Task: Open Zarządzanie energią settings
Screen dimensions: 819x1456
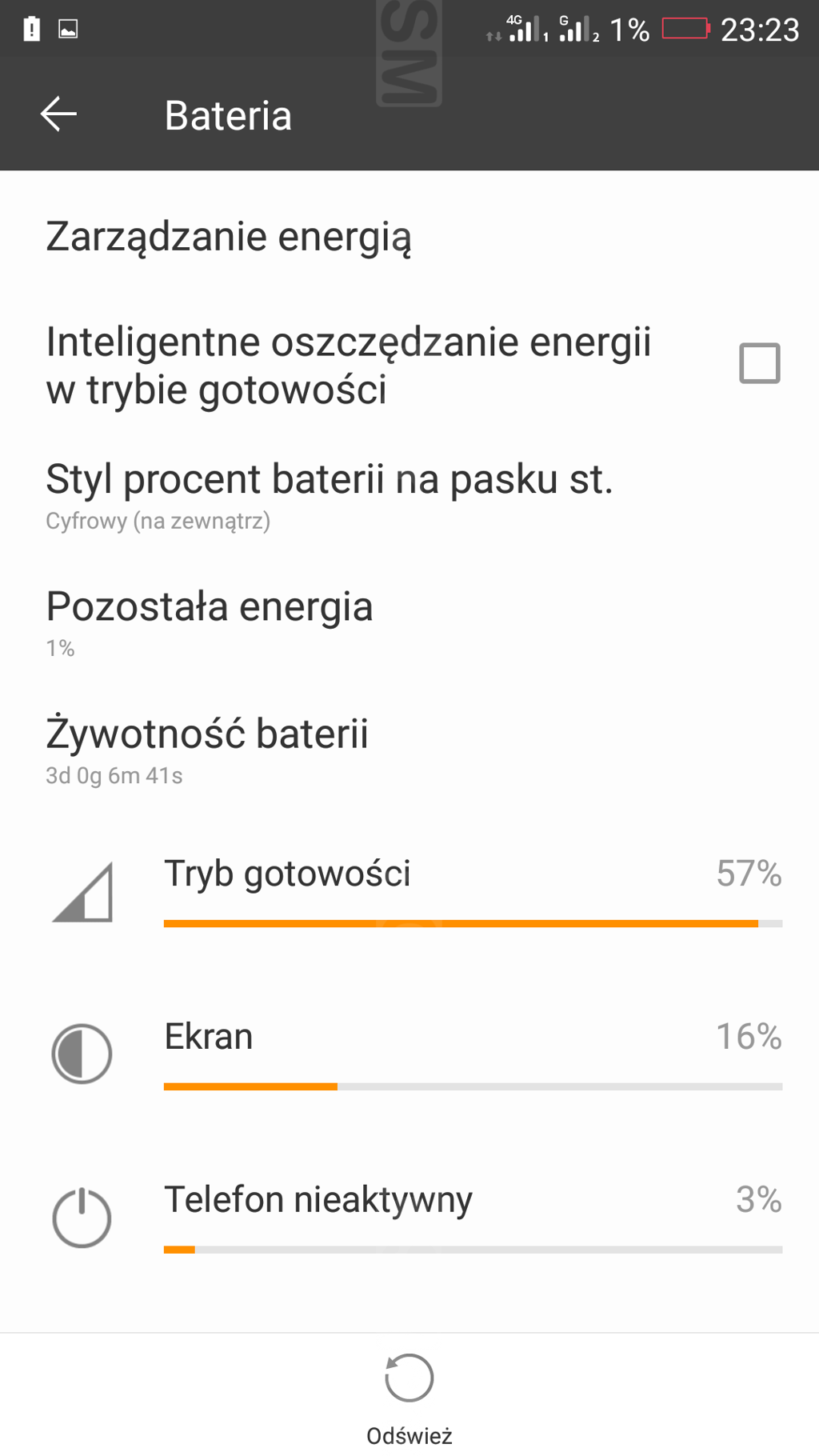Action: [x=409, y=237]
